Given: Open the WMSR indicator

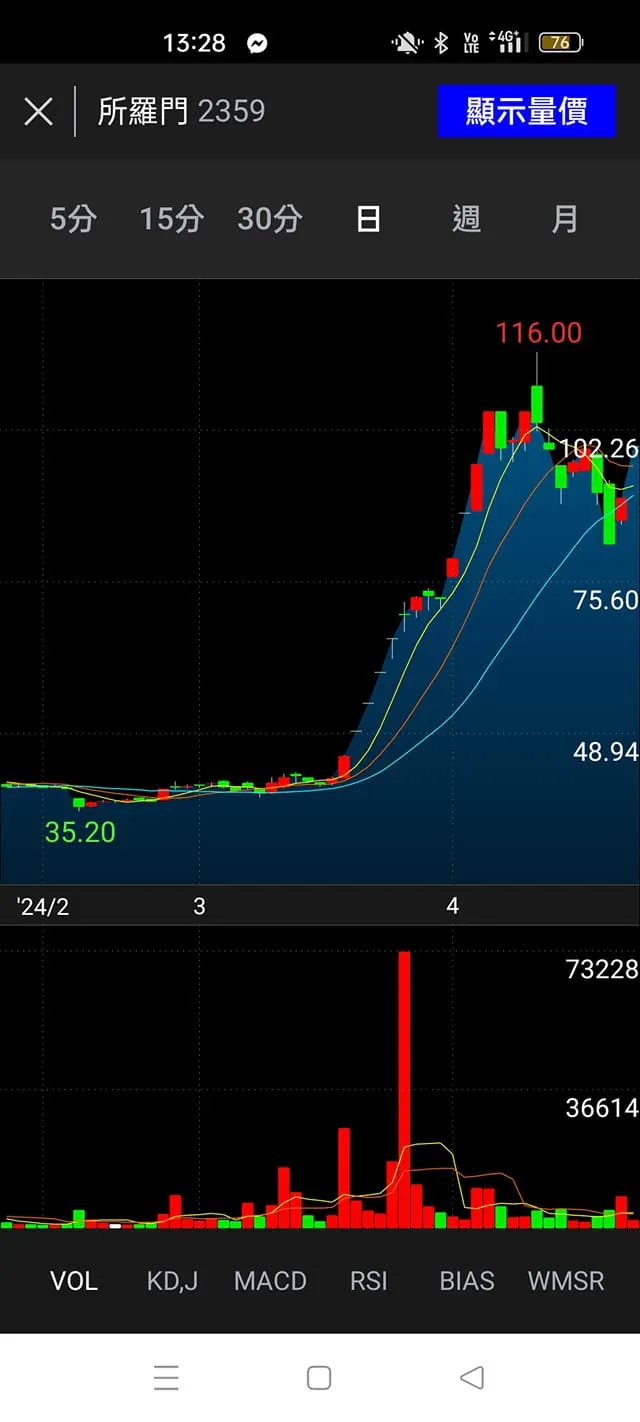Looking at the screenshot, I should click(566, 1281).
